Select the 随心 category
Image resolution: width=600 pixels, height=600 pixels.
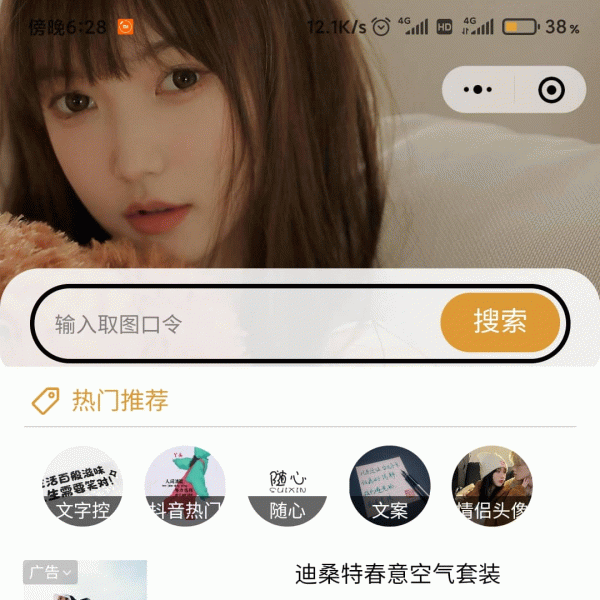[288, 487]
